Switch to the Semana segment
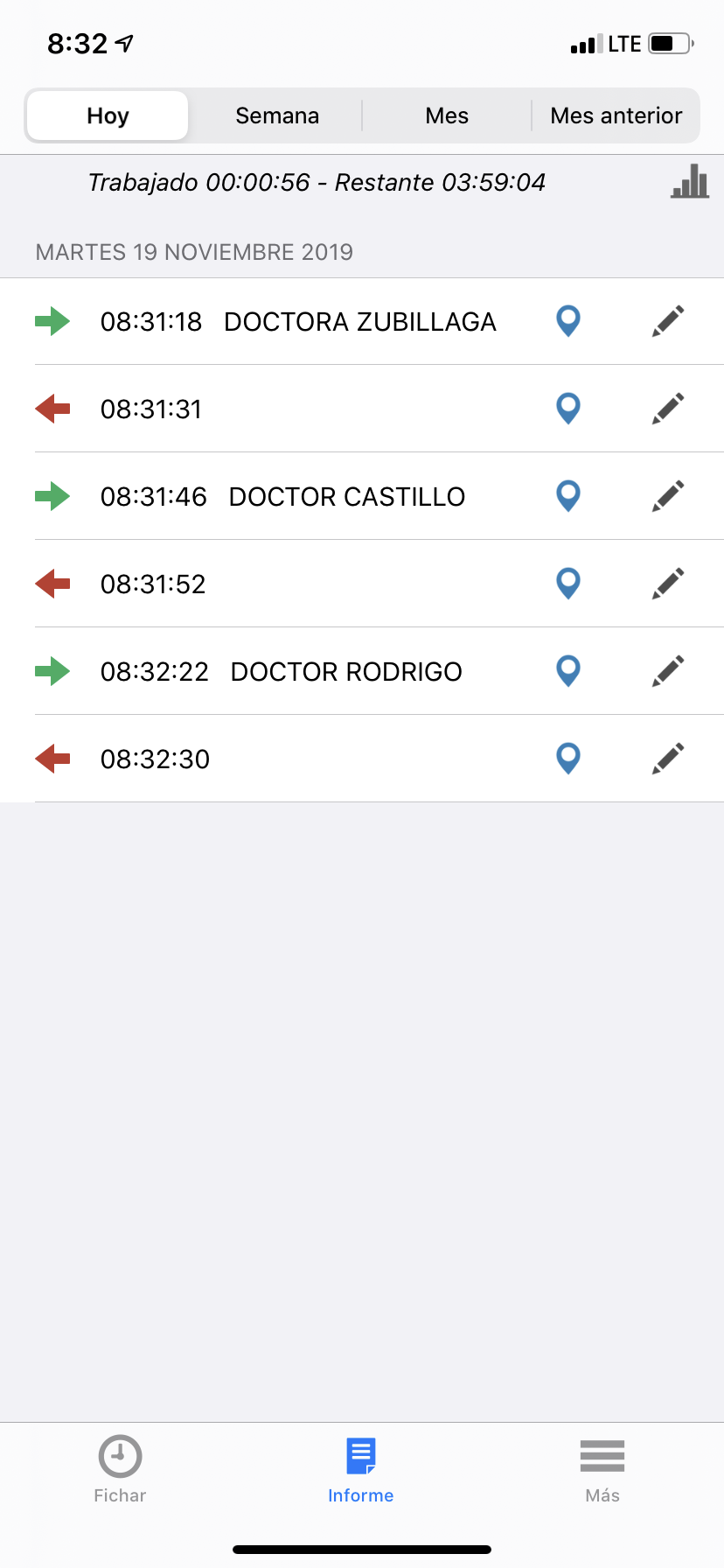Screen dimensions: 724x1568 277,115
